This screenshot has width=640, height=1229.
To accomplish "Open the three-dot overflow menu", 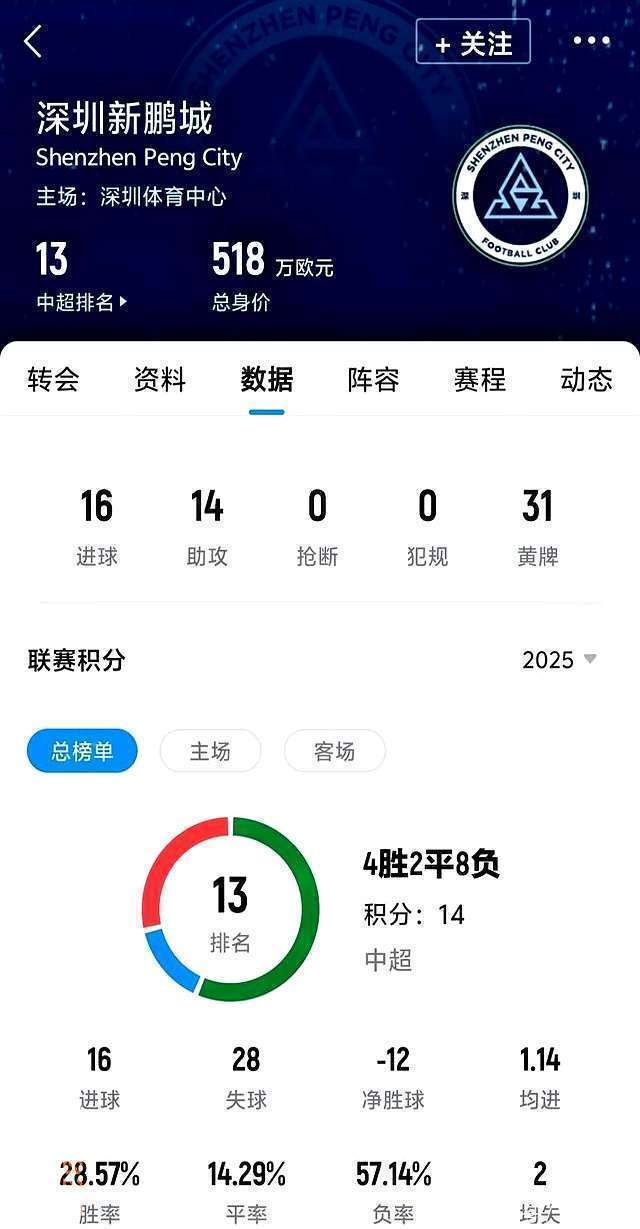I will [x=591, y=41].
